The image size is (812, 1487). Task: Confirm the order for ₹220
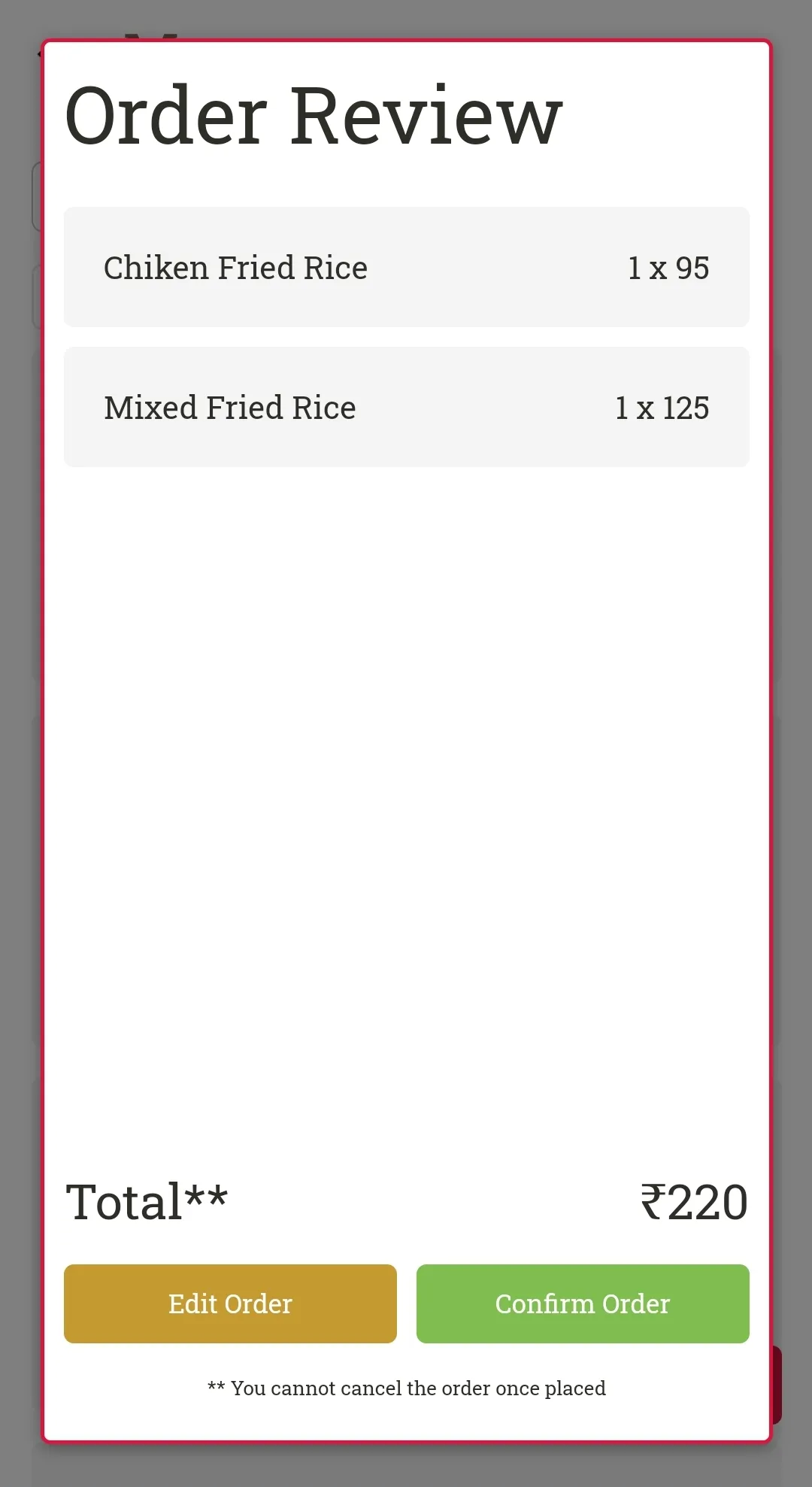pos(583,1303)
